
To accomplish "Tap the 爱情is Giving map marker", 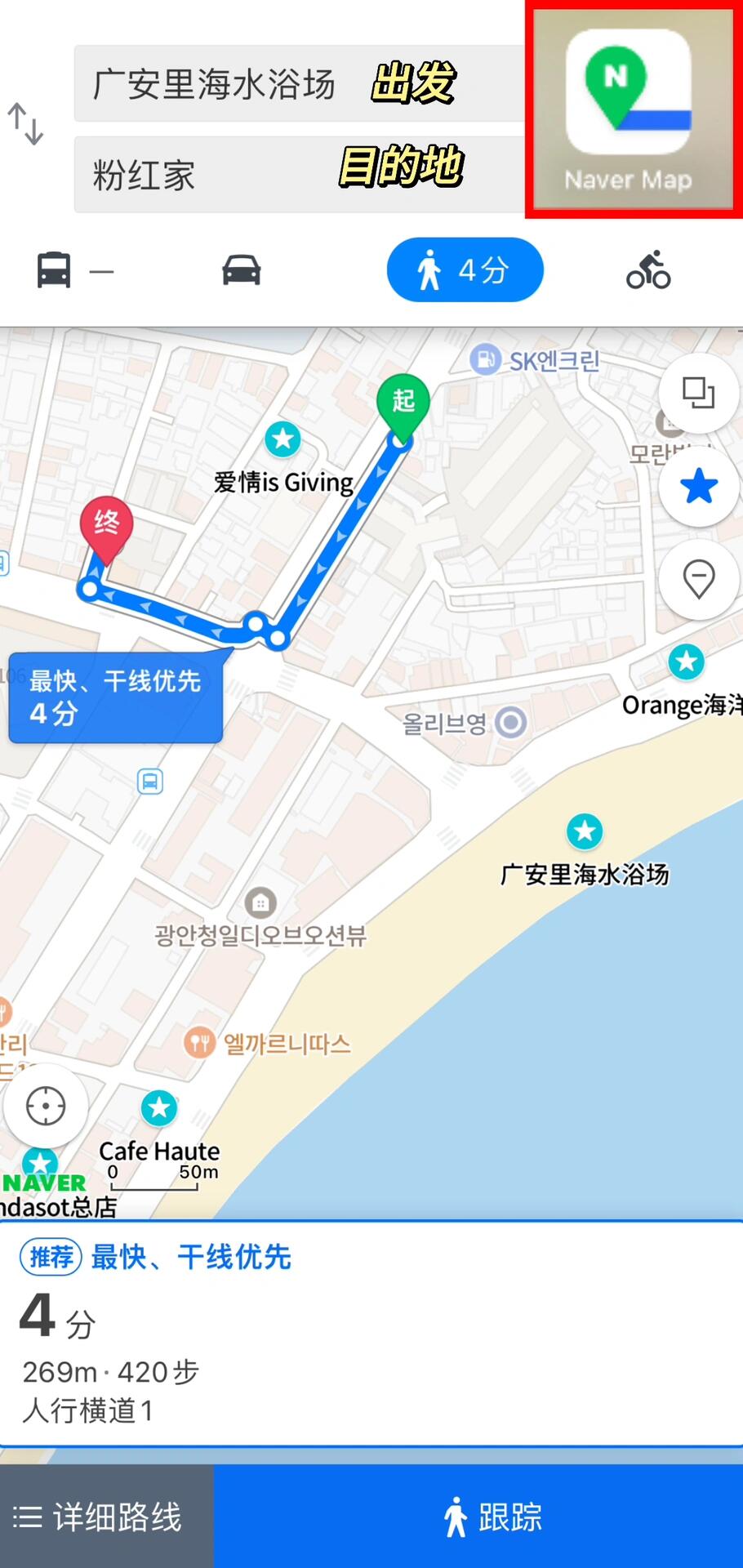I will [283, 440].
